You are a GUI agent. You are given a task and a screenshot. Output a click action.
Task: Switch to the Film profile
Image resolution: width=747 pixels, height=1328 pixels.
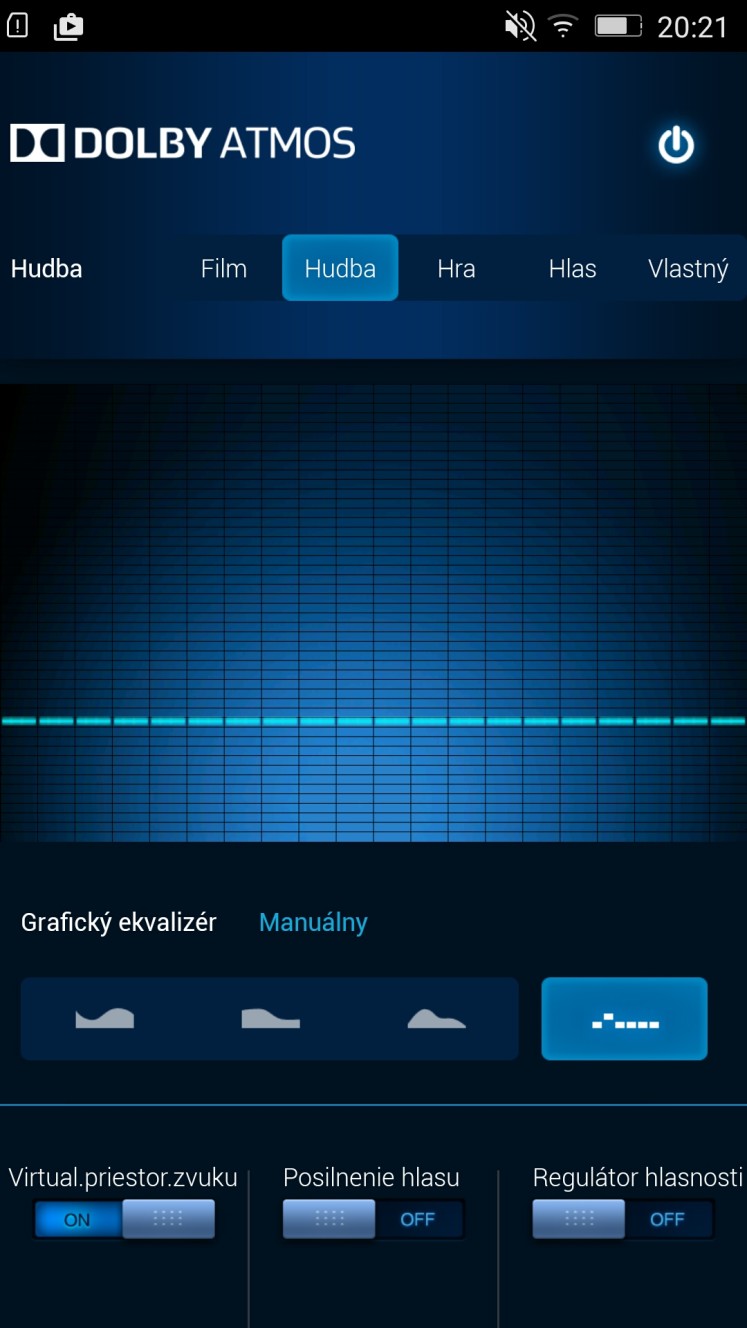[224, 268]
